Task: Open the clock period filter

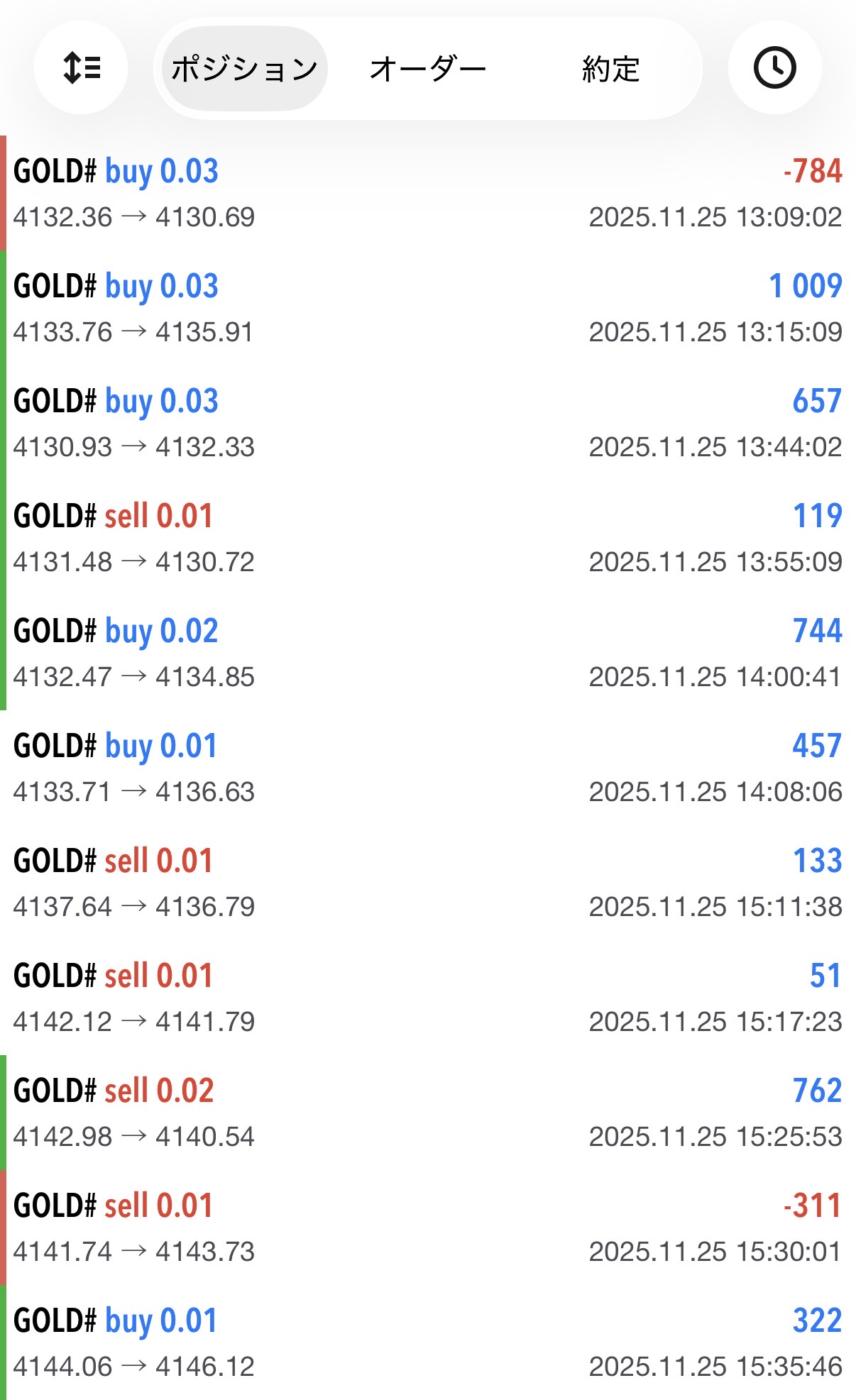Action: pyautogui.click(x=774, y=68)
